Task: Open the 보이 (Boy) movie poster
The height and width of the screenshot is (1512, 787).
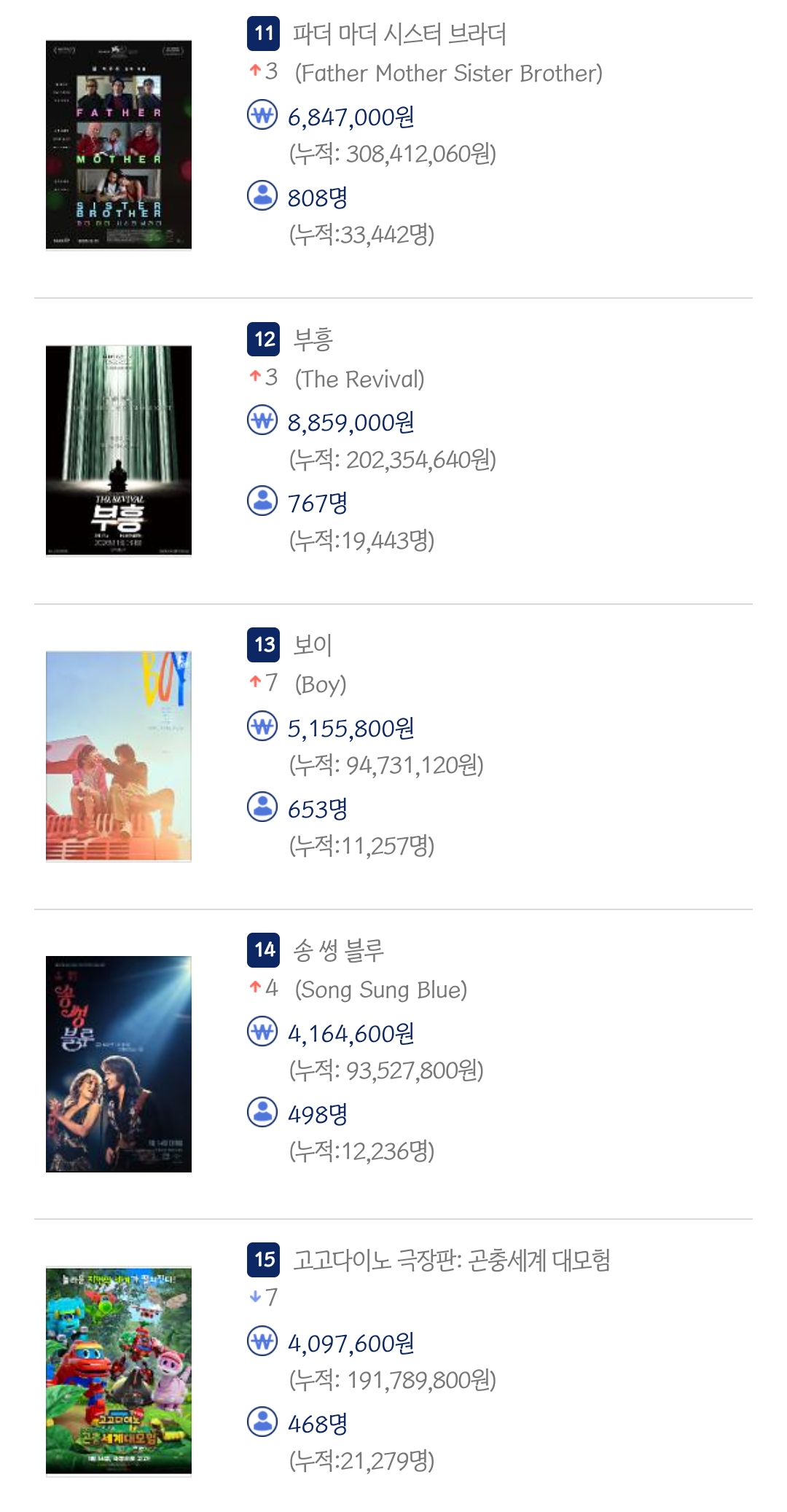Action: click(x=118, y=756)
